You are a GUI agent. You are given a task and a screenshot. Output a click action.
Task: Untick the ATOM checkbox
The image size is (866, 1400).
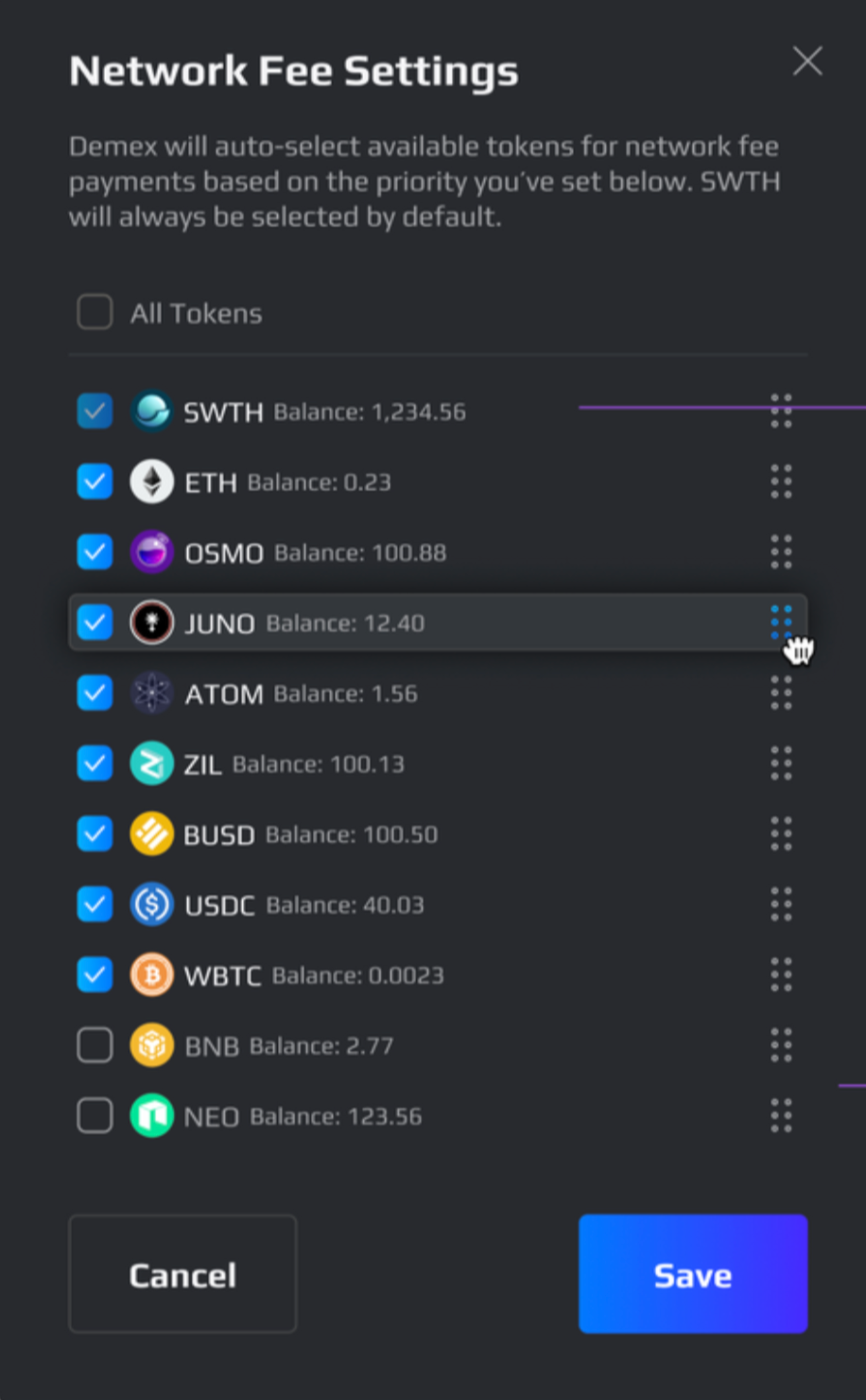click(95, 693)
